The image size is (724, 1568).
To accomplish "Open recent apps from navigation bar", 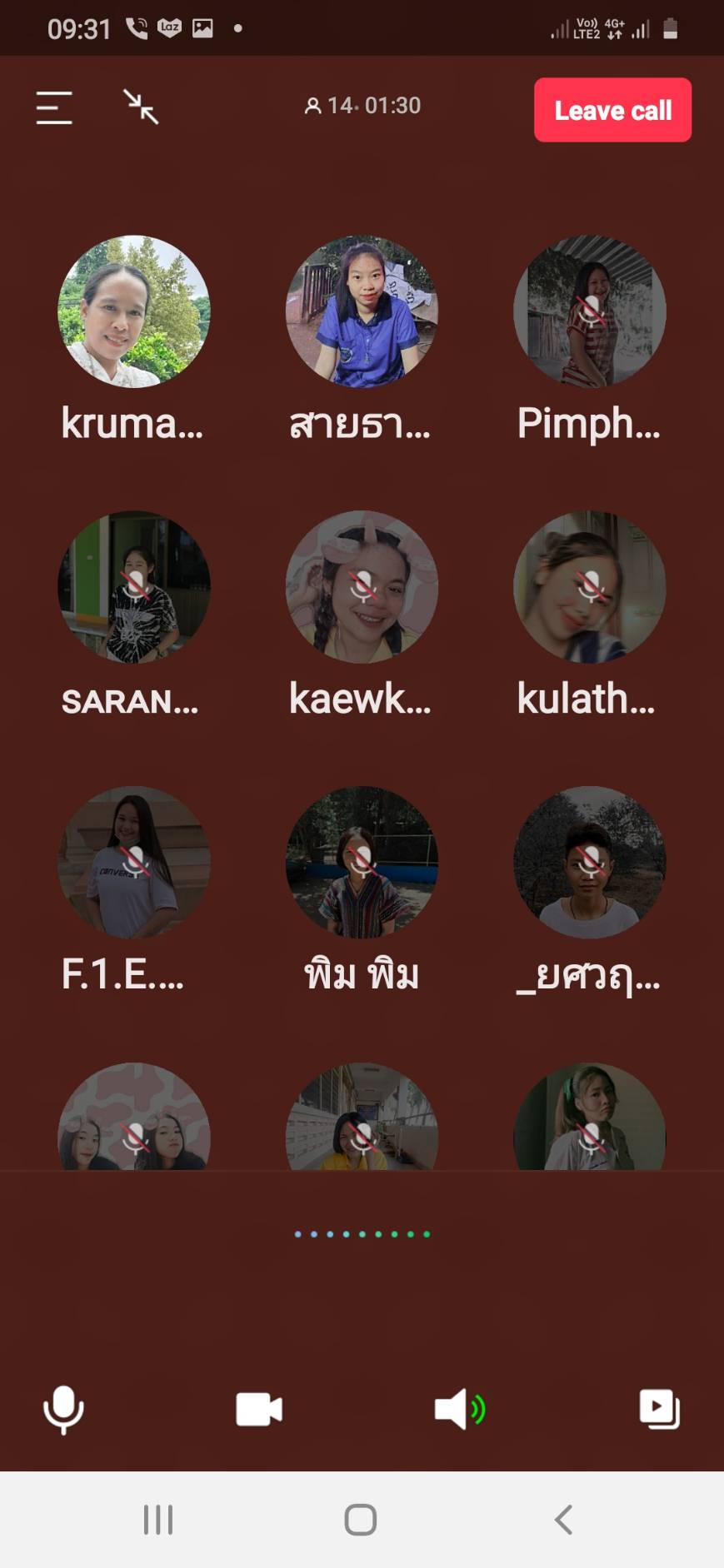I will pos(158,1520).
